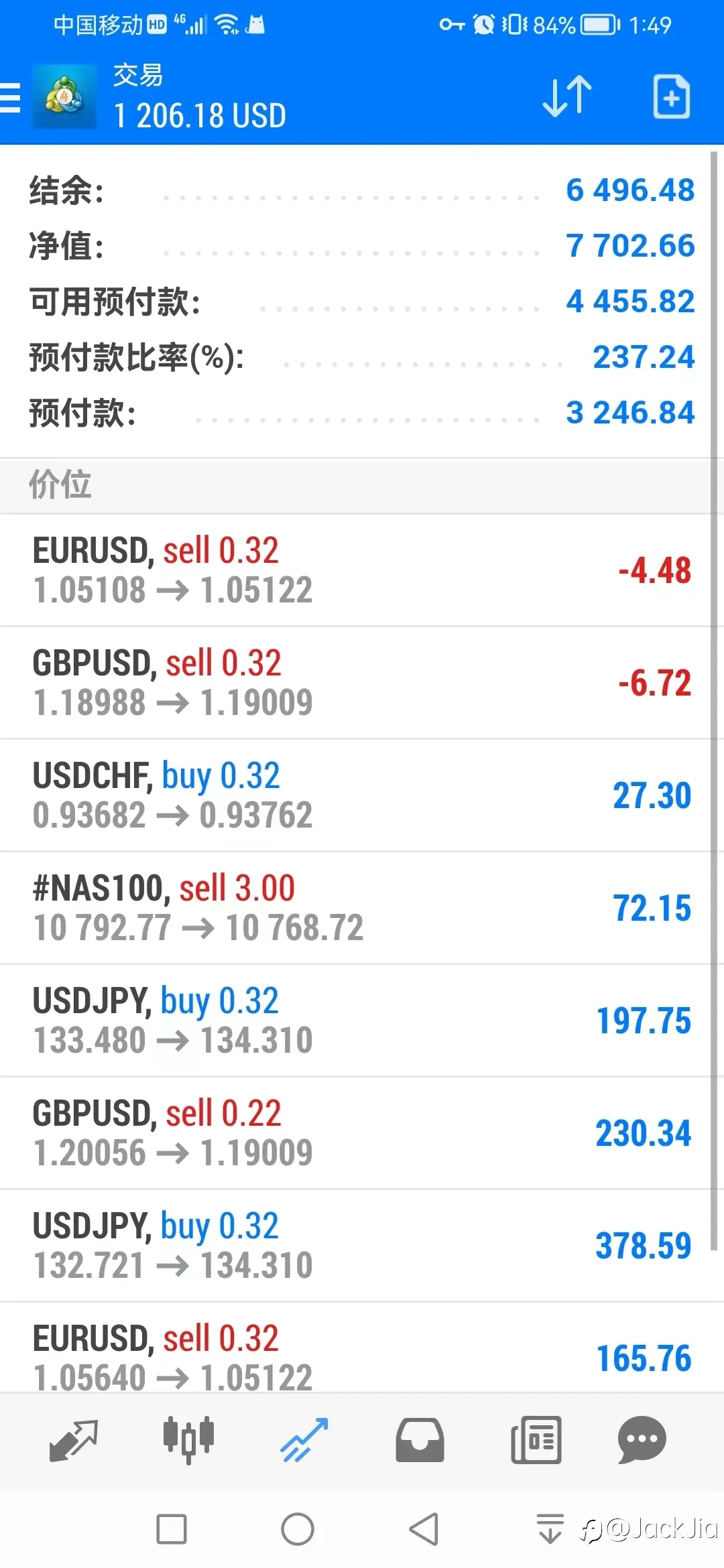The width and height of the screenshot is (724, 1568).
Task: Tap the sort positions arrows icon
Action: click(x=567, y=97)
